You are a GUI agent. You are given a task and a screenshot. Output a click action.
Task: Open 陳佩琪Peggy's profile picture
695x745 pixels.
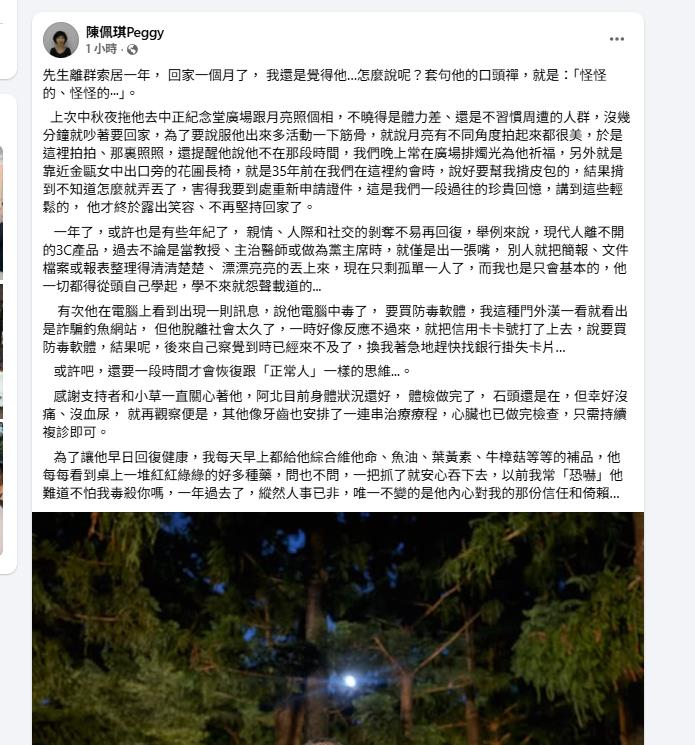61,40
